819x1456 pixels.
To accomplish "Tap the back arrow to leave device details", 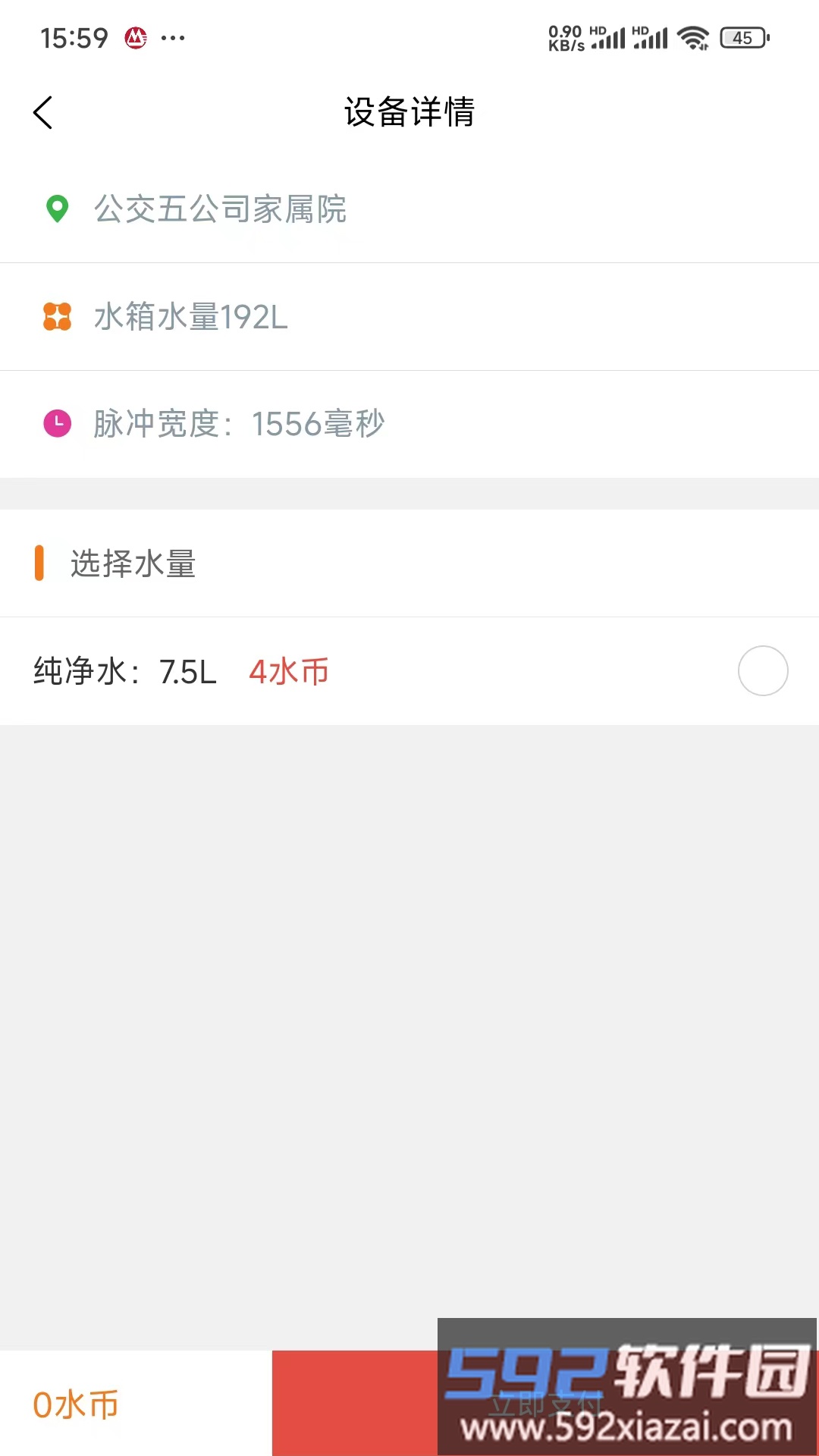I will tap(43, 112).
